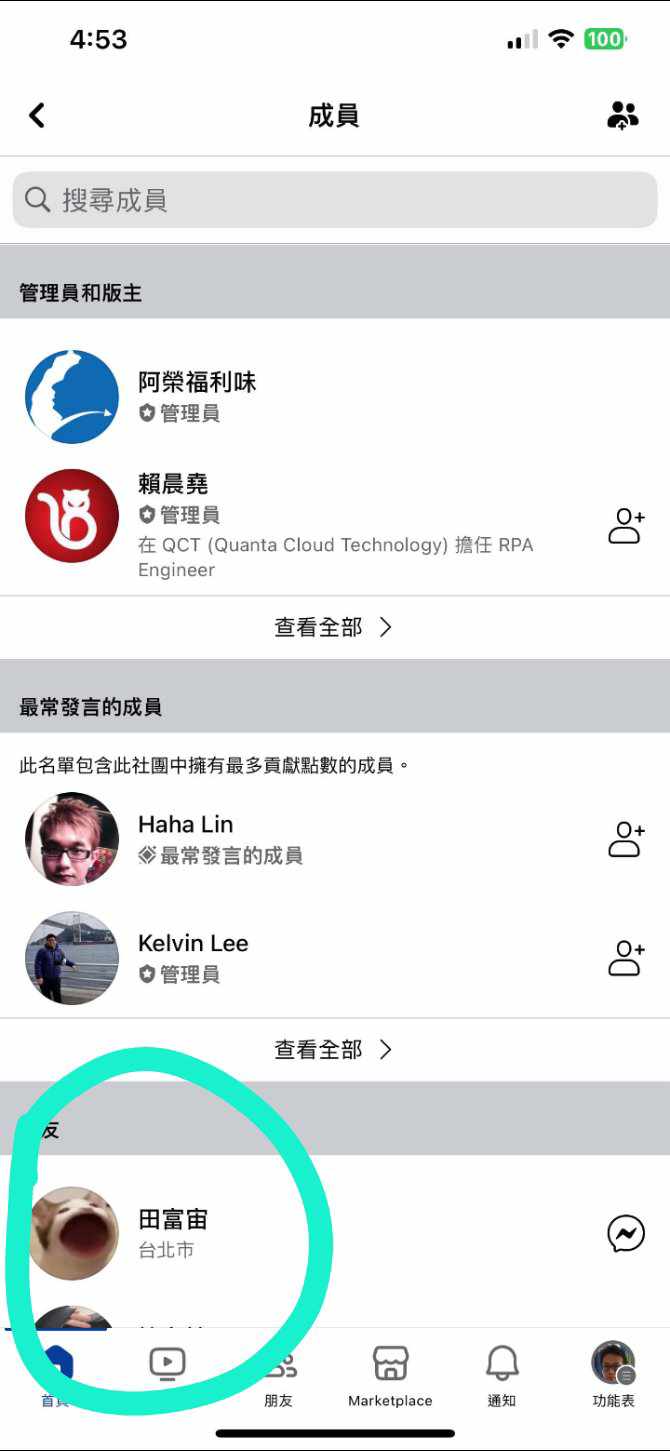Open Haha Lin's profile
670x1451 pixels.
pyautogui.click(x=185, y=825)
